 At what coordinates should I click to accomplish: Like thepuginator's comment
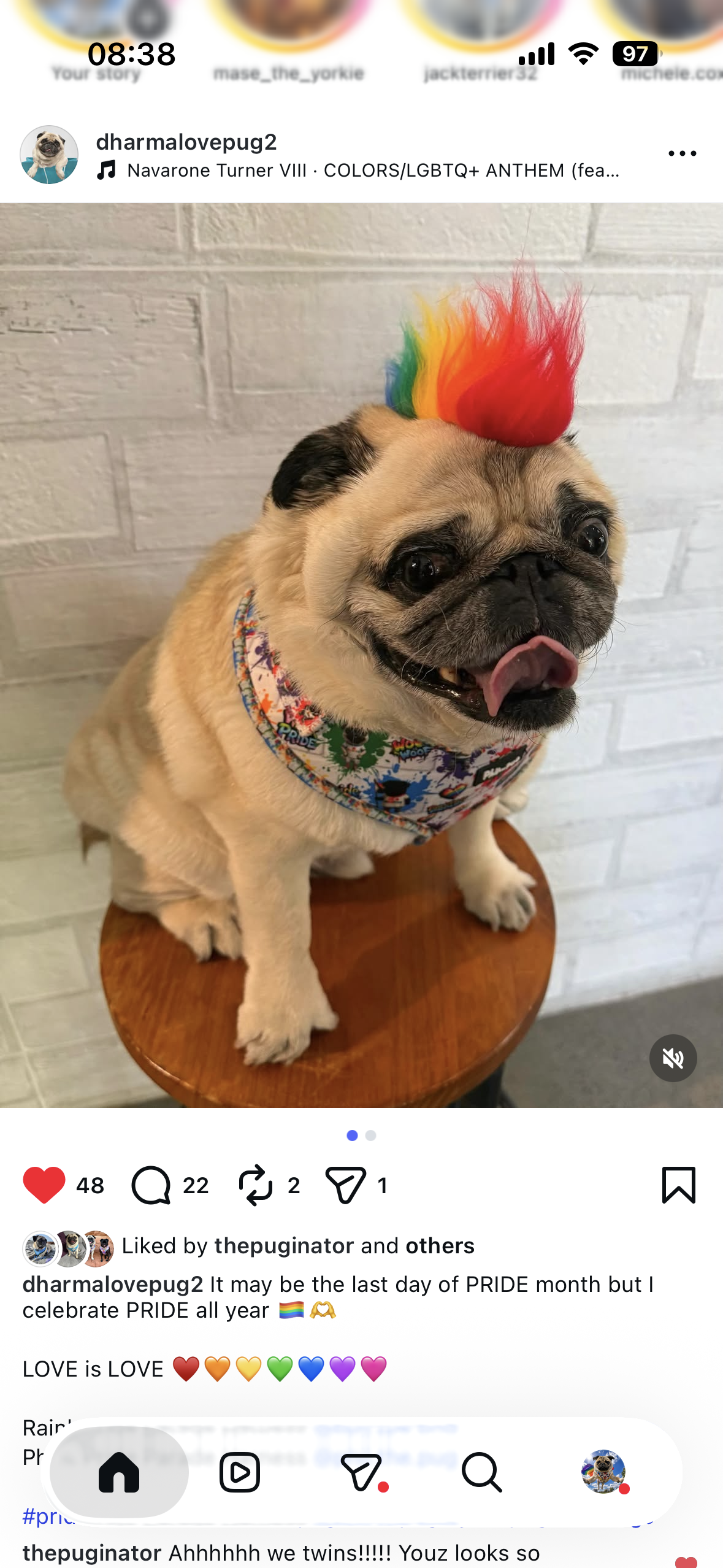[686, 1561]
